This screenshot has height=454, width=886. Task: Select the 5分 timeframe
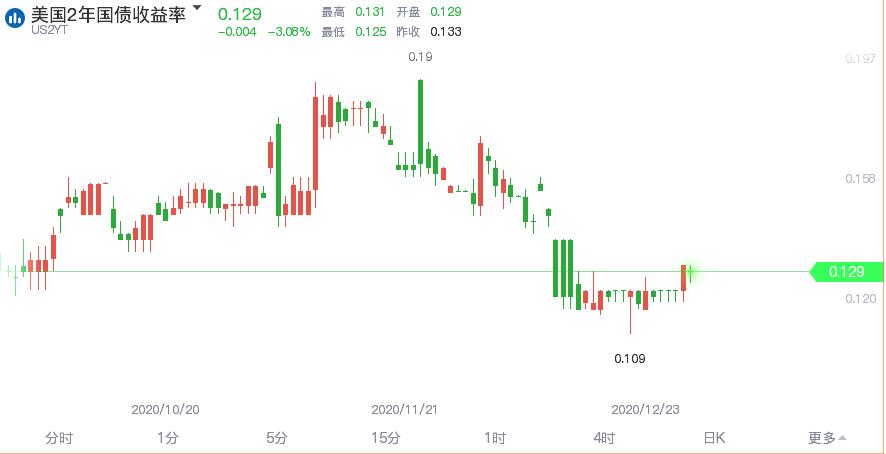(277, 438)
